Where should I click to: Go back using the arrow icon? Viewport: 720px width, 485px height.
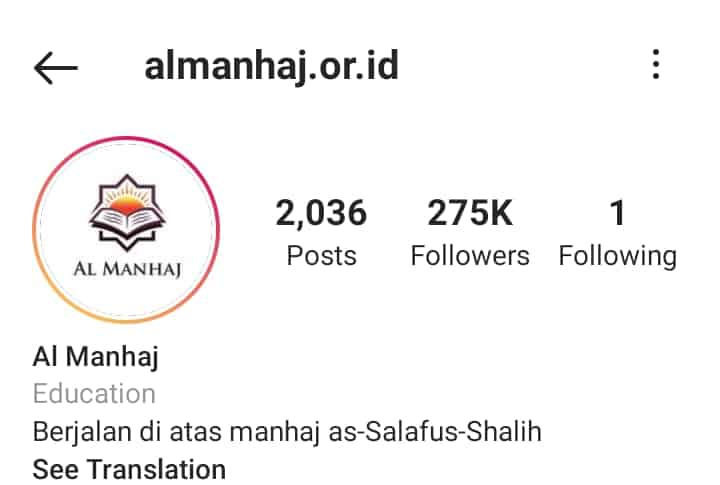tap(55, 67)
